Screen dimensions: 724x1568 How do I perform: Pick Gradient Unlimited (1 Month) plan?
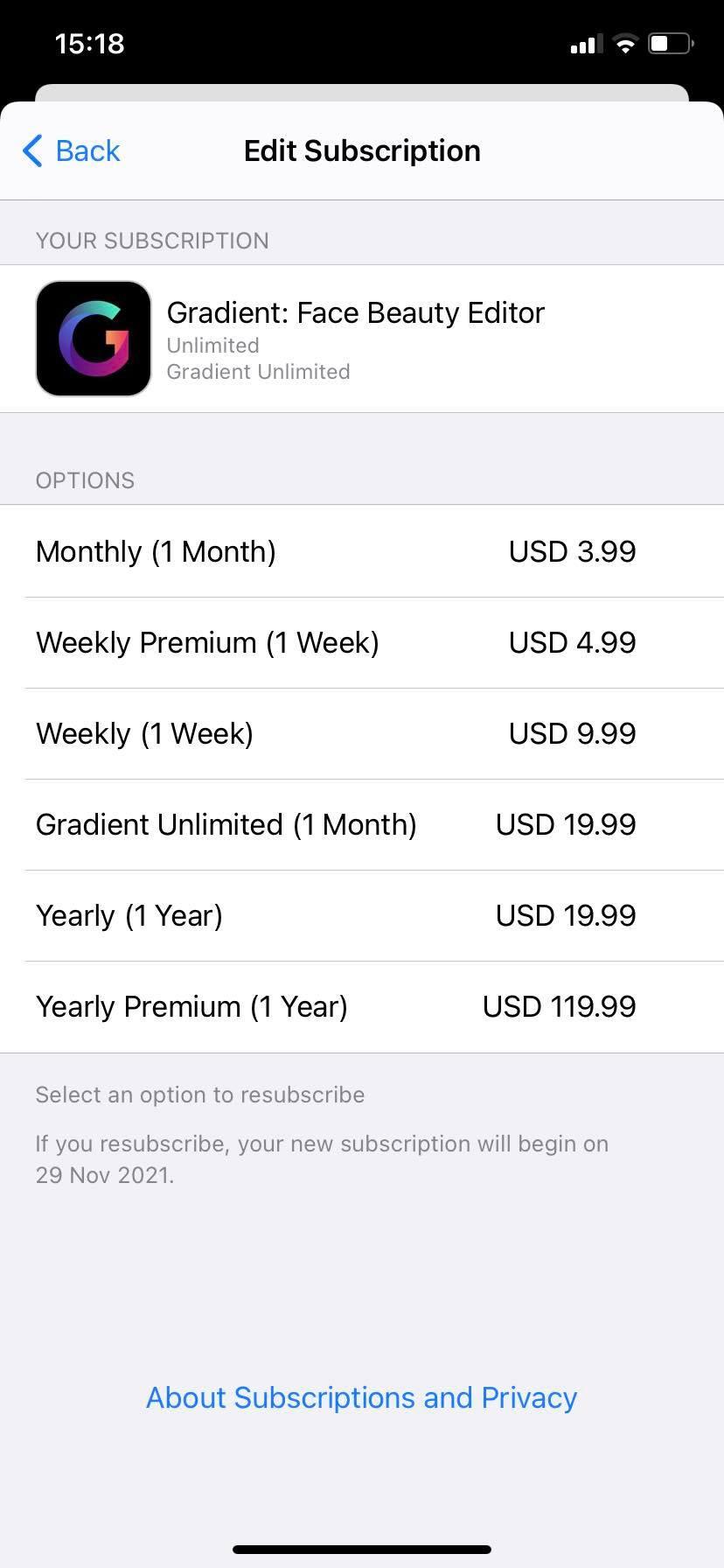(362, 825)
